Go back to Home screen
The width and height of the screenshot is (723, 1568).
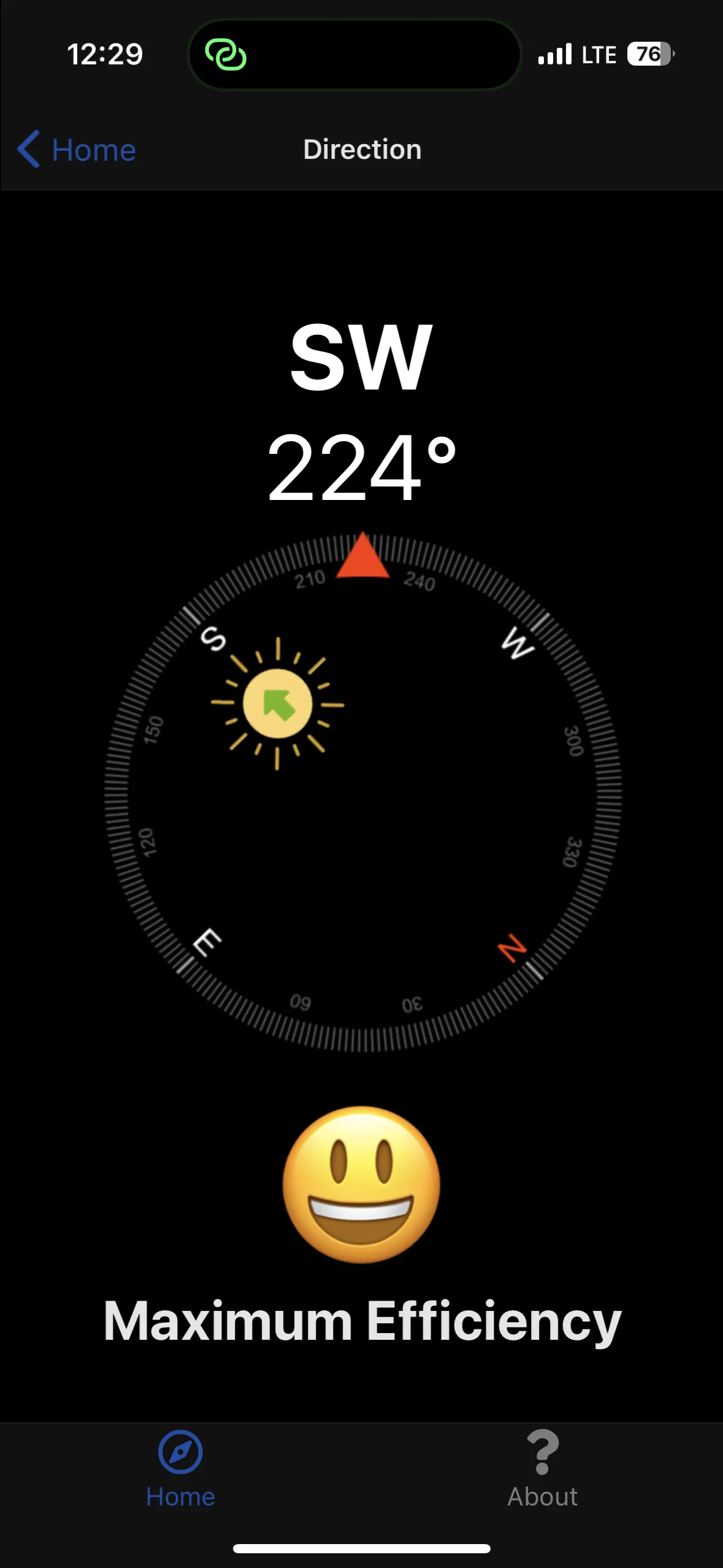point(77,150)
